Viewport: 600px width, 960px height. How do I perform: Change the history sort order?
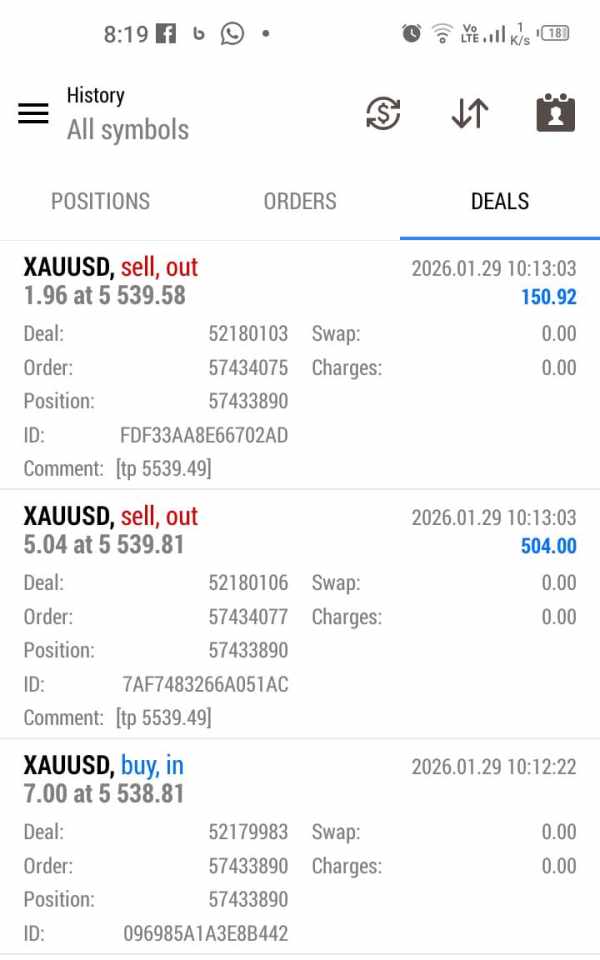469,113
